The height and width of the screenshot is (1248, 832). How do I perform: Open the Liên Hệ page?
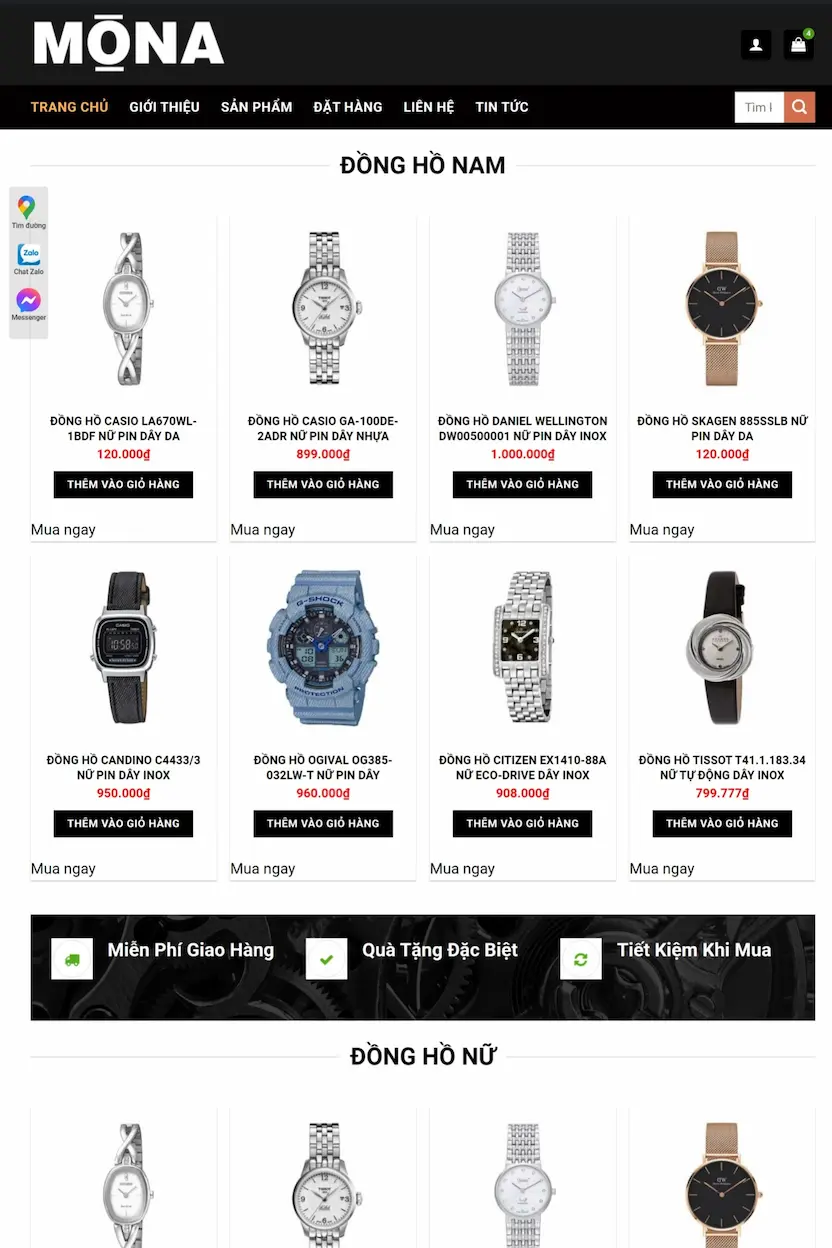tap(428, 107)
